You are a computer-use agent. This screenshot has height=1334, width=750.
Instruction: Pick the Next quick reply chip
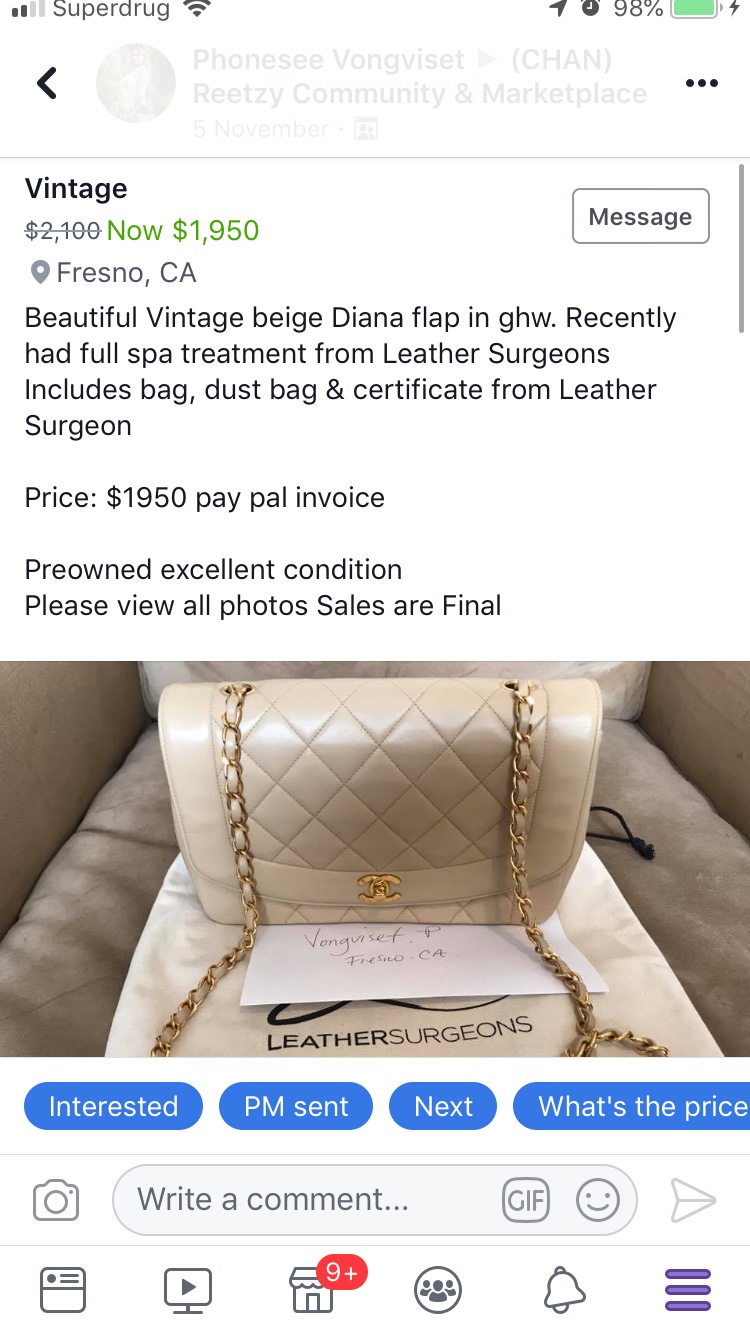(x=443, y=1106)
